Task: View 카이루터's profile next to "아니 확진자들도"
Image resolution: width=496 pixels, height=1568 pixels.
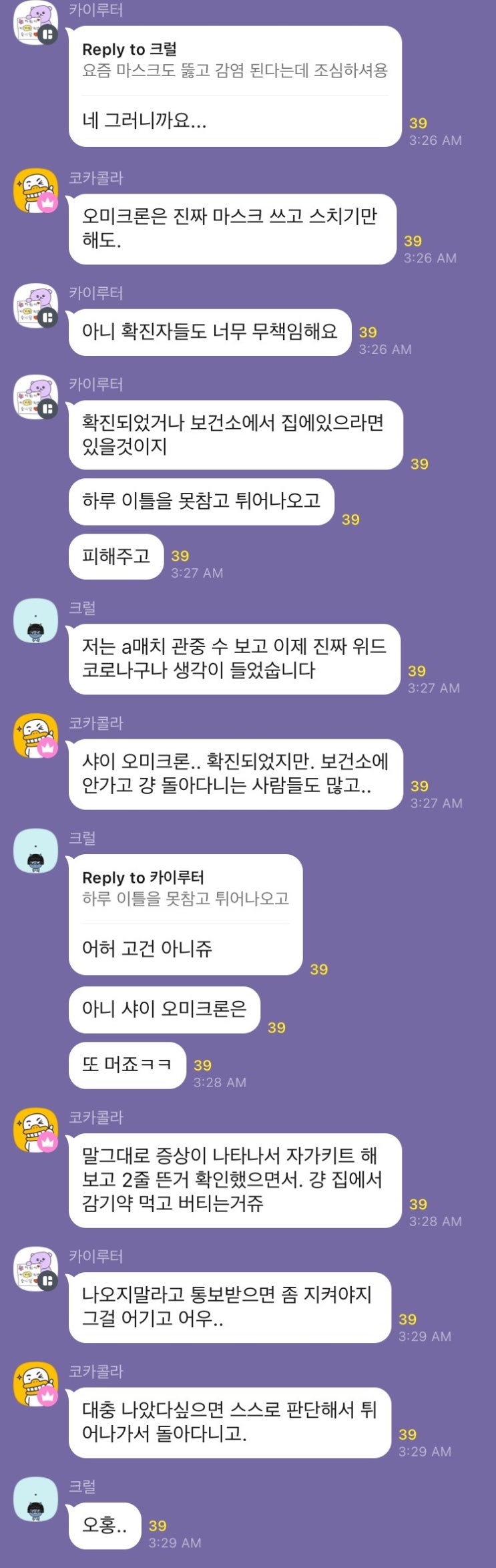Action: pos(35,305)
